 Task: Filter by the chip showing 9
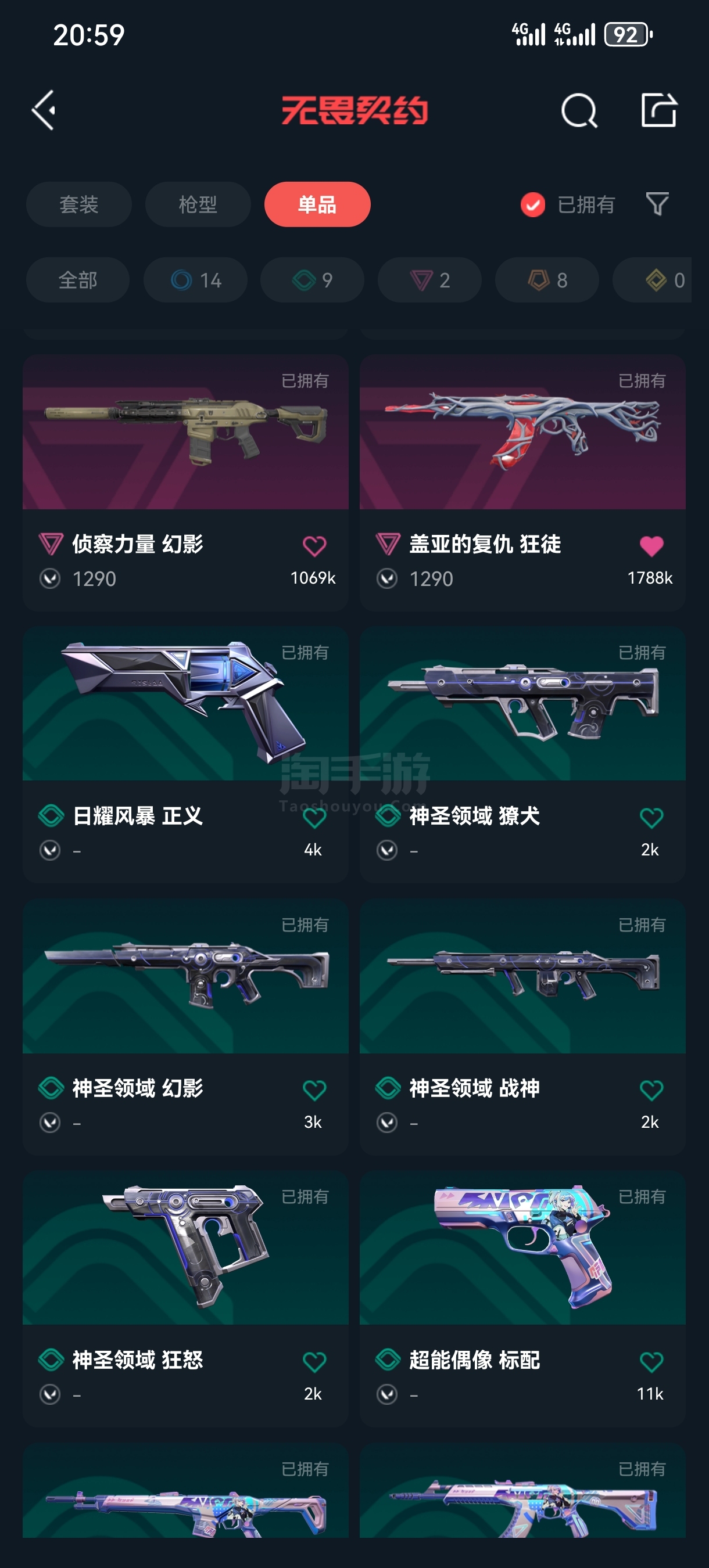click(x=313, y=280)
